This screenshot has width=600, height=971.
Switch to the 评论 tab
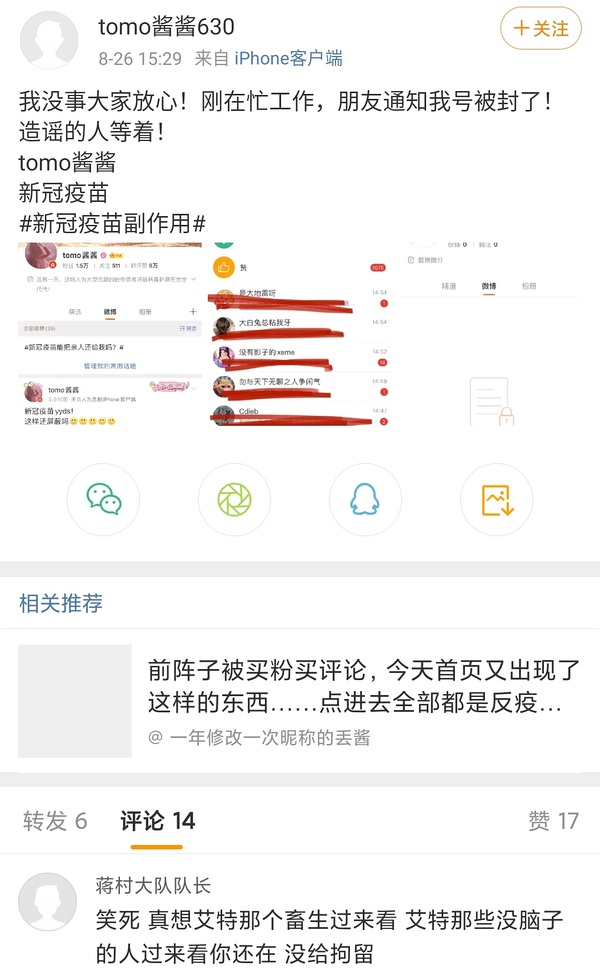(157, 821)
